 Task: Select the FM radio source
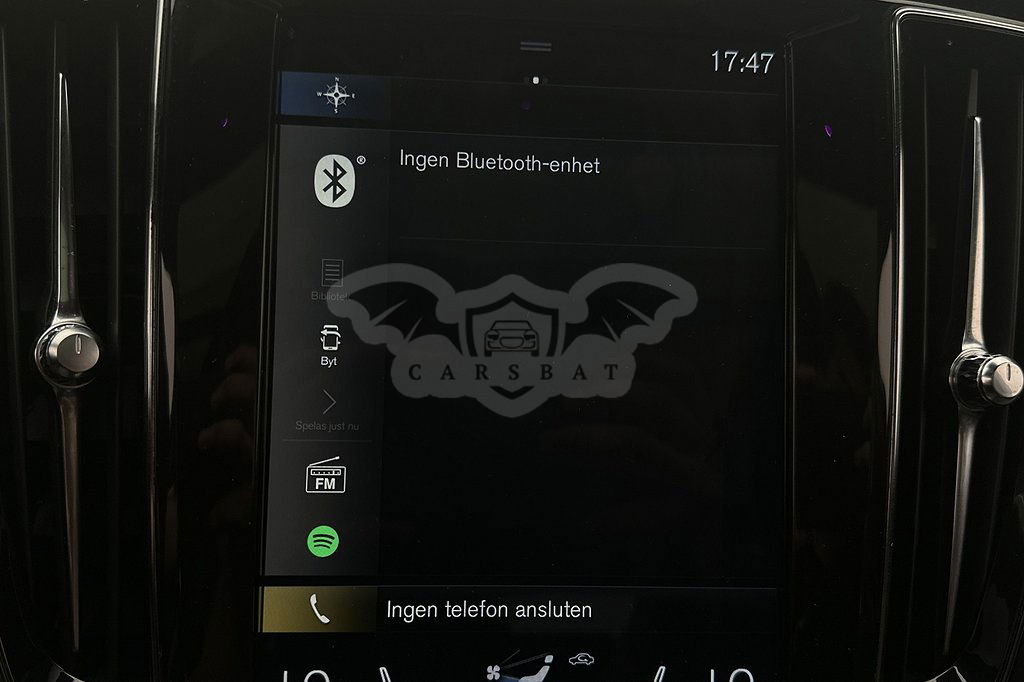(x=325, y=476)
